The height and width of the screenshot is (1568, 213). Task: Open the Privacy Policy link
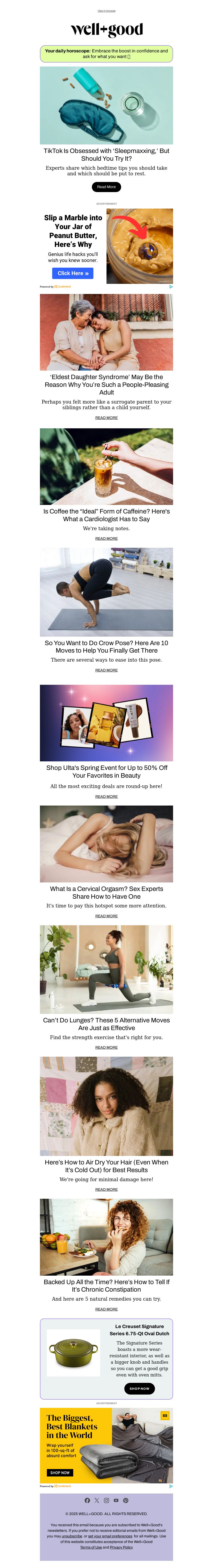(x=121, y=1547)
